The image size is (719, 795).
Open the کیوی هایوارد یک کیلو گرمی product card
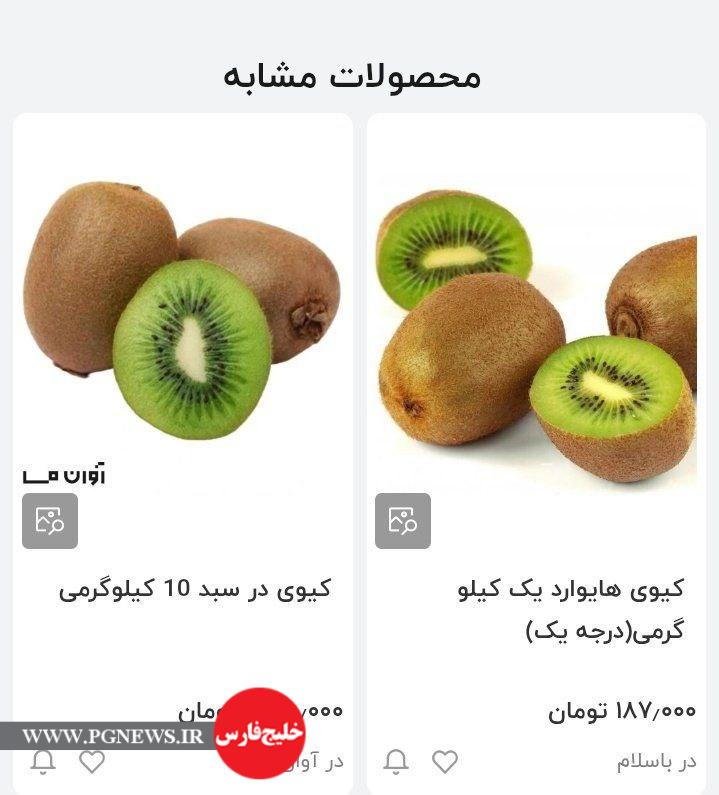click(571, 610)
